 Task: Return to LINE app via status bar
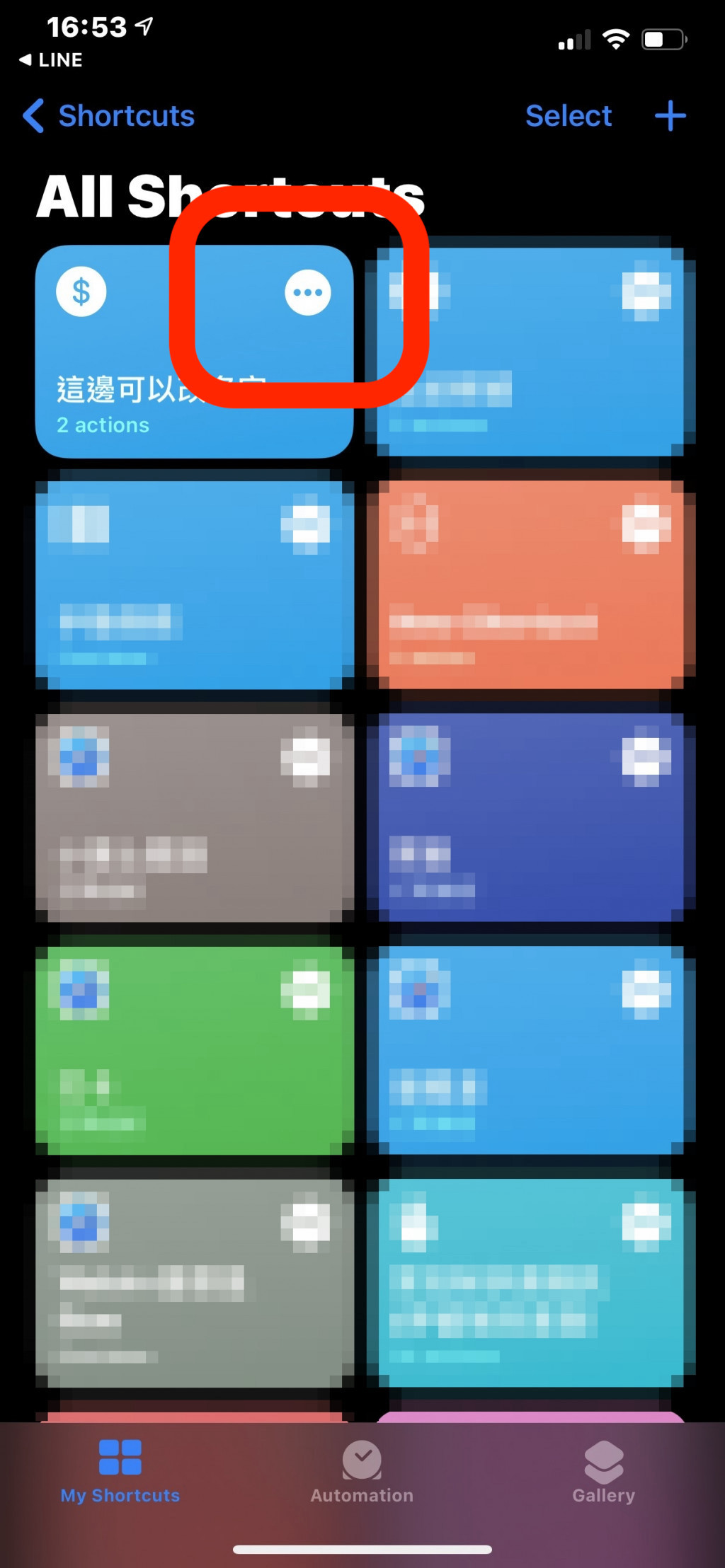tap(51, 60)
